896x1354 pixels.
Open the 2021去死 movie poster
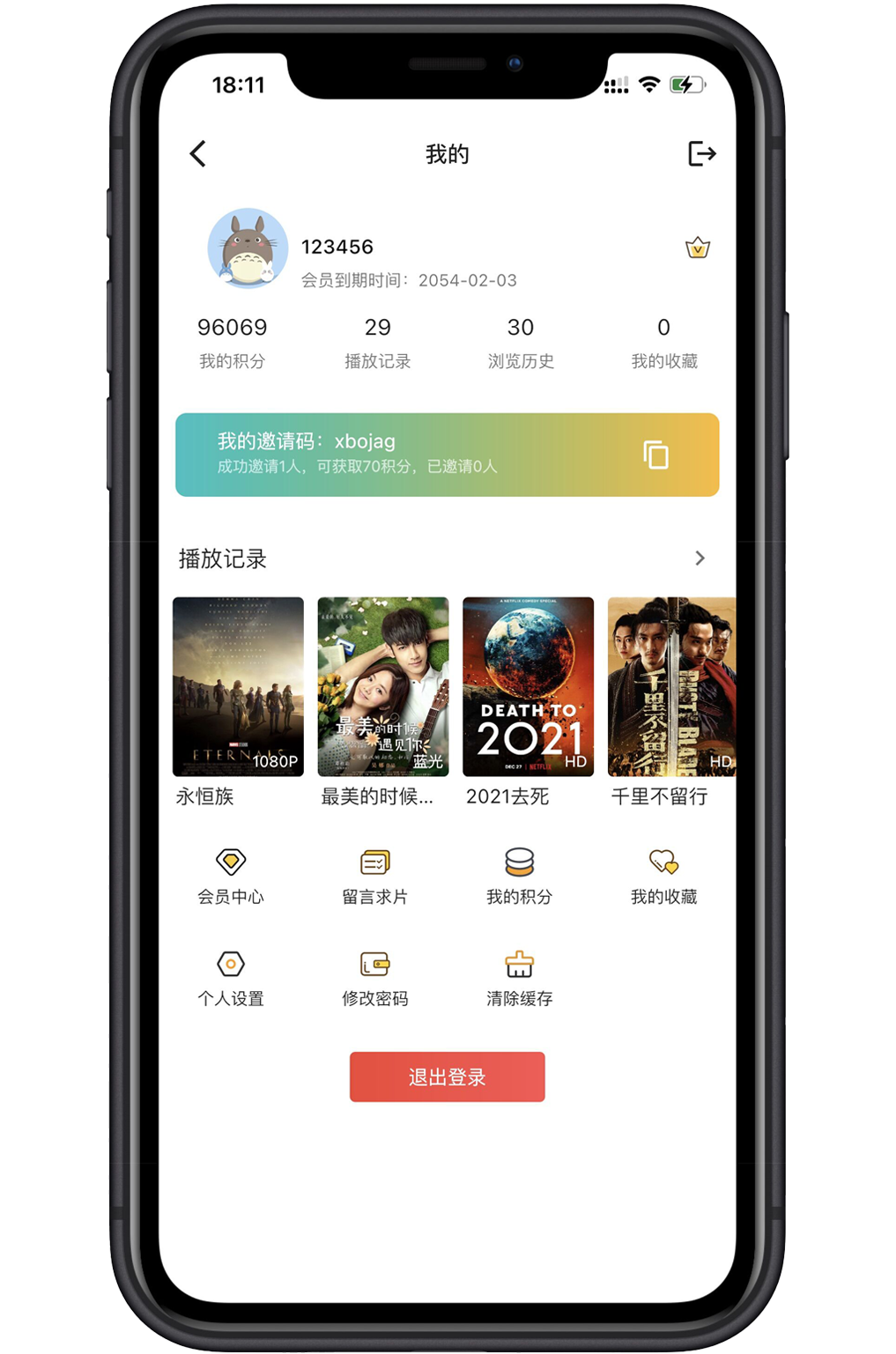point(528,686)
